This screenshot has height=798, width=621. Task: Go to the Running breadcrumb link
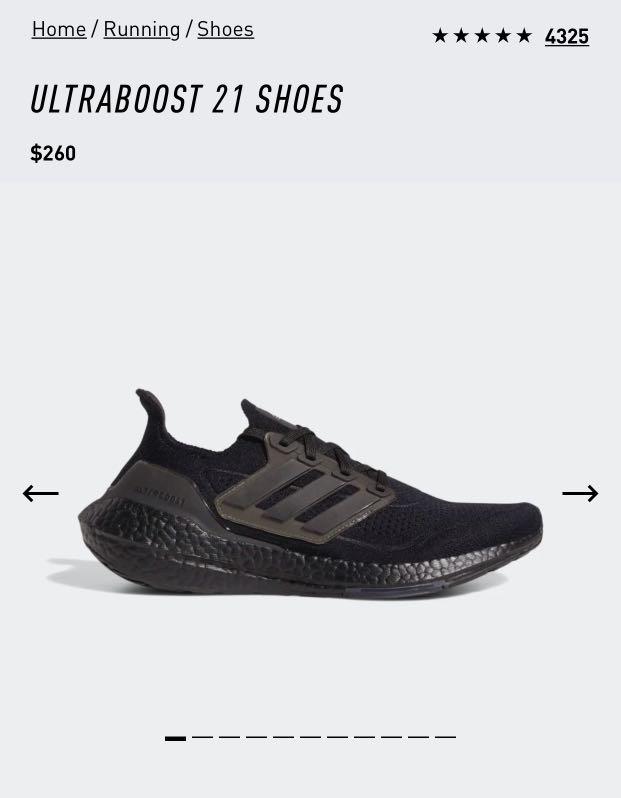point(141,29)
